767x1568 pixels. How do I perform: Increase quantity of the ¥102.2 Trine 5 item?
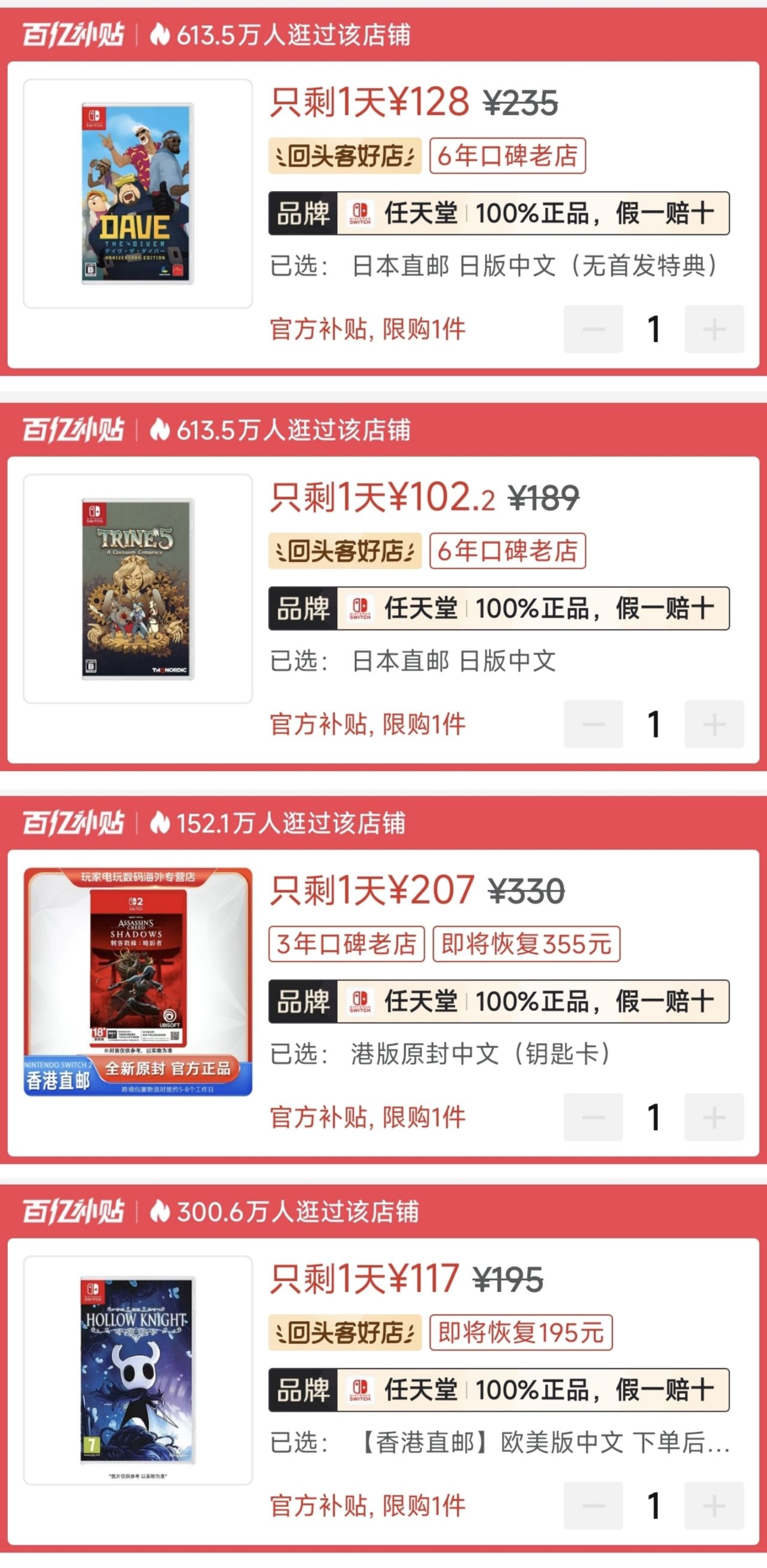coord(714,724)
